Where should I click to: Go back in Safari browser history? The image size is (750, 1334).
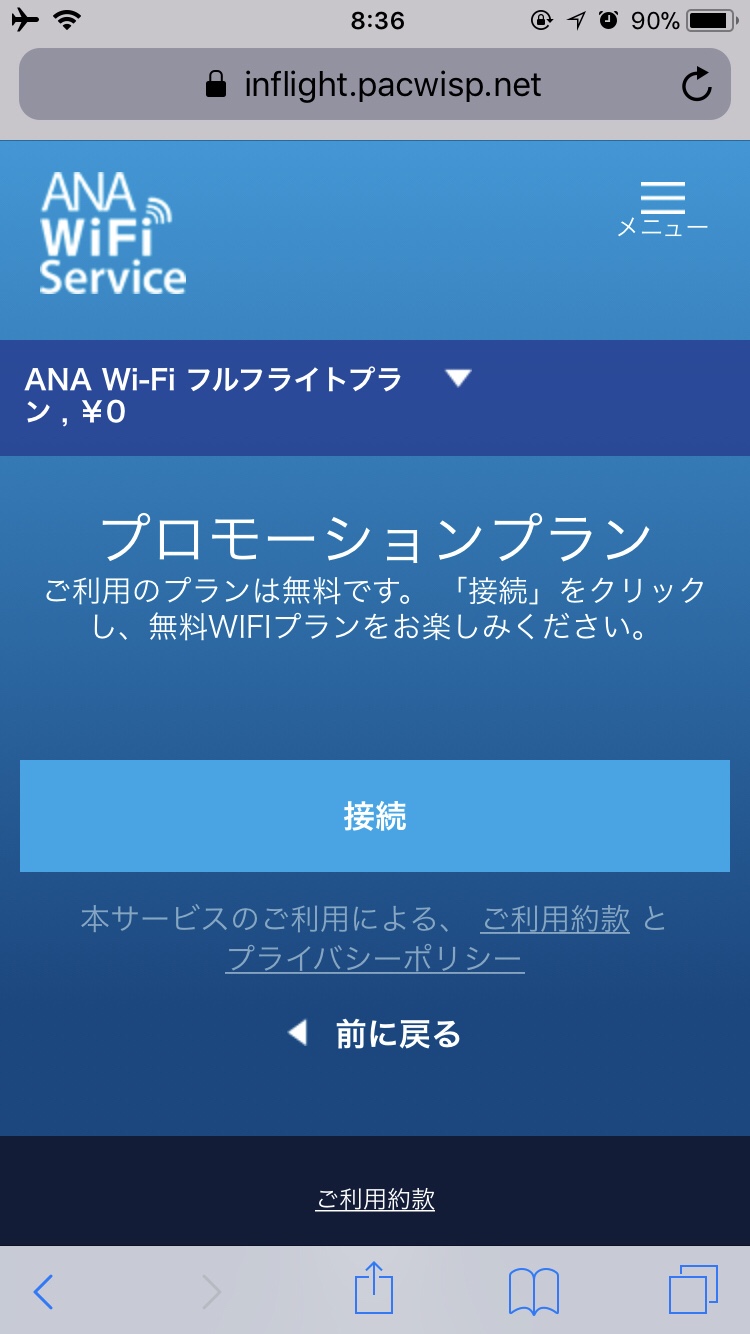[42, 1292]
